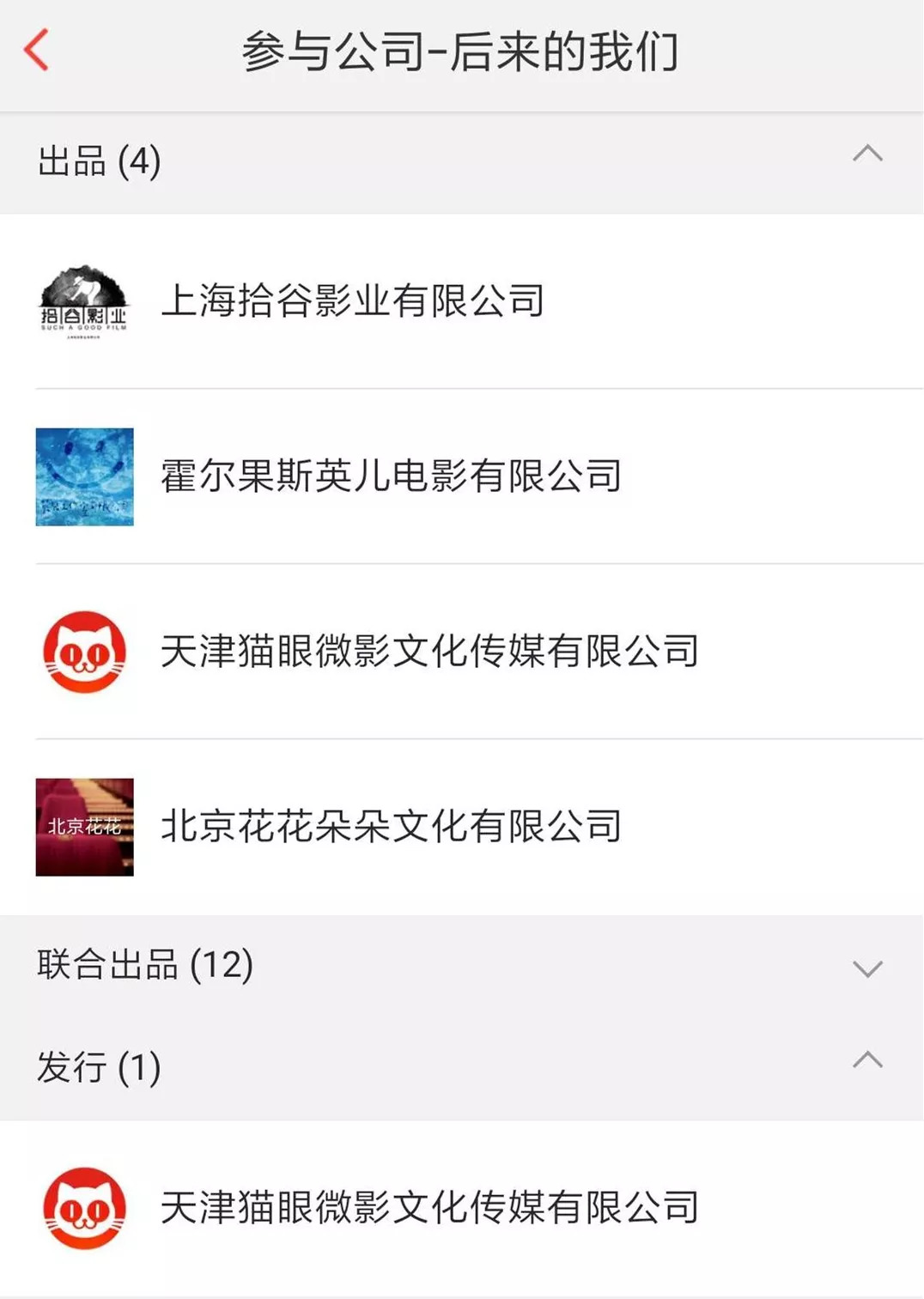Screen dimensions: 924x1299
Task: Collapse the 出品 (4) section
Action: click(867, 155)
